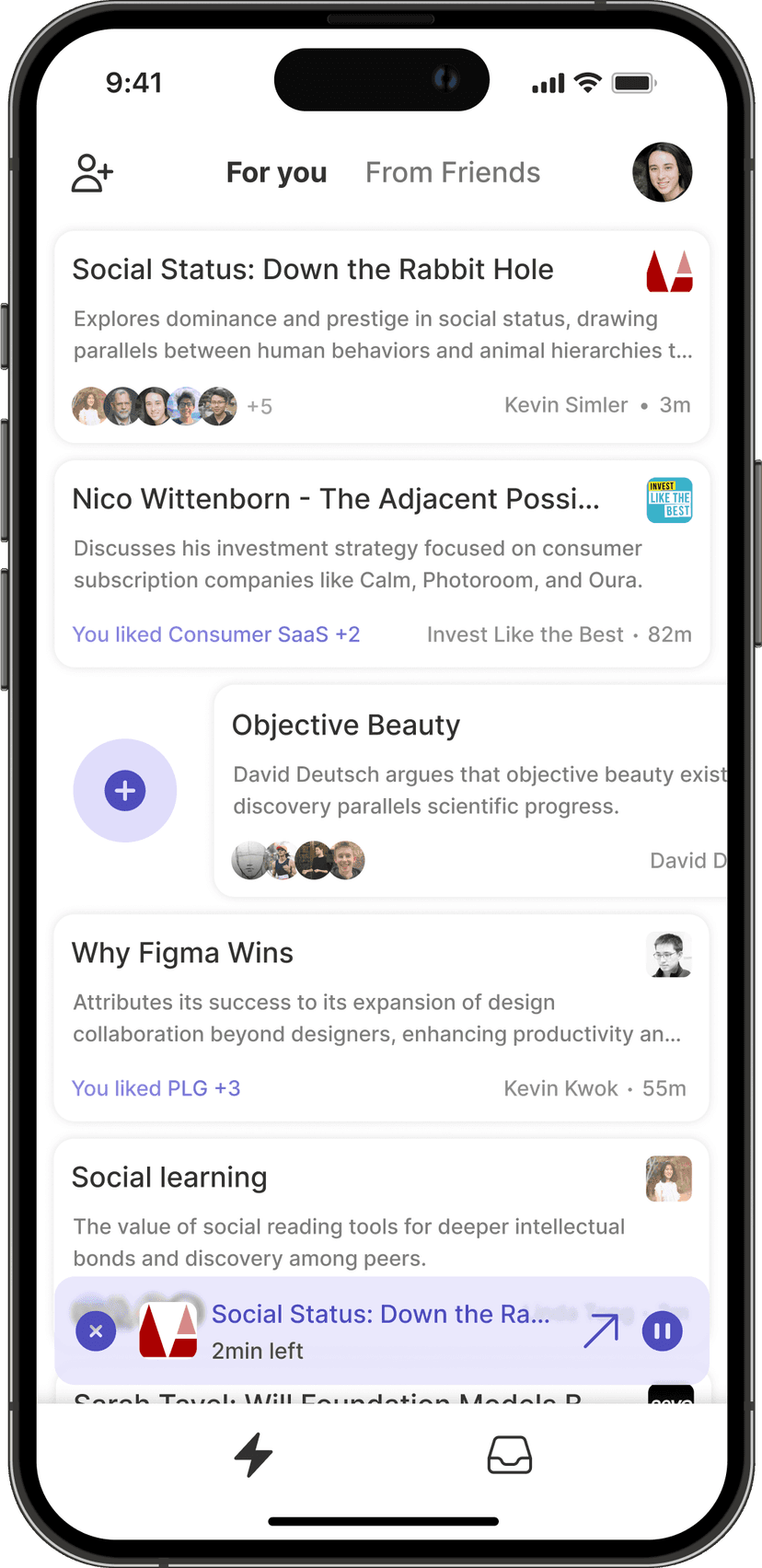Open the add friend icon
Image resolution: width=762 pixels, height=1568 pixels.
(92, 173)
